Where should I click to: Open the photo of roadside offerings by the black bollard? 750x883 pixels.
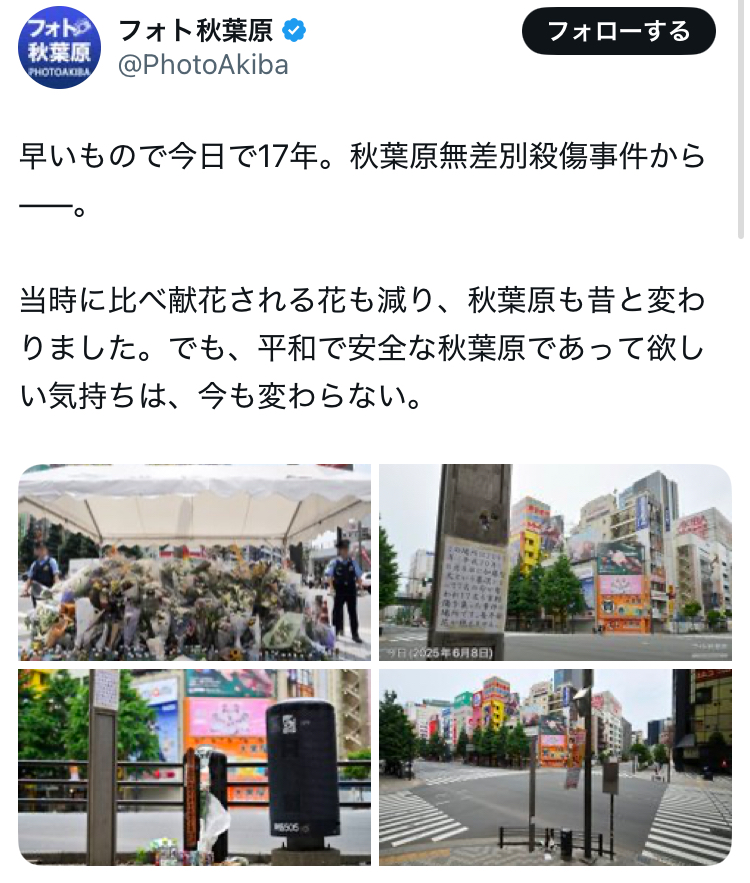(x=194, y=766)
